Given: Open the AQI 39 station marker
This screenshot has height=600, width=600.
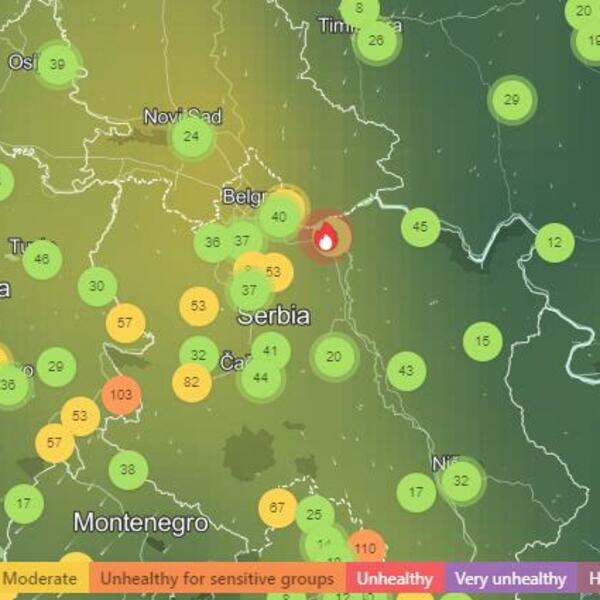Looking at the screenshot, I should (x=58, y=65).
